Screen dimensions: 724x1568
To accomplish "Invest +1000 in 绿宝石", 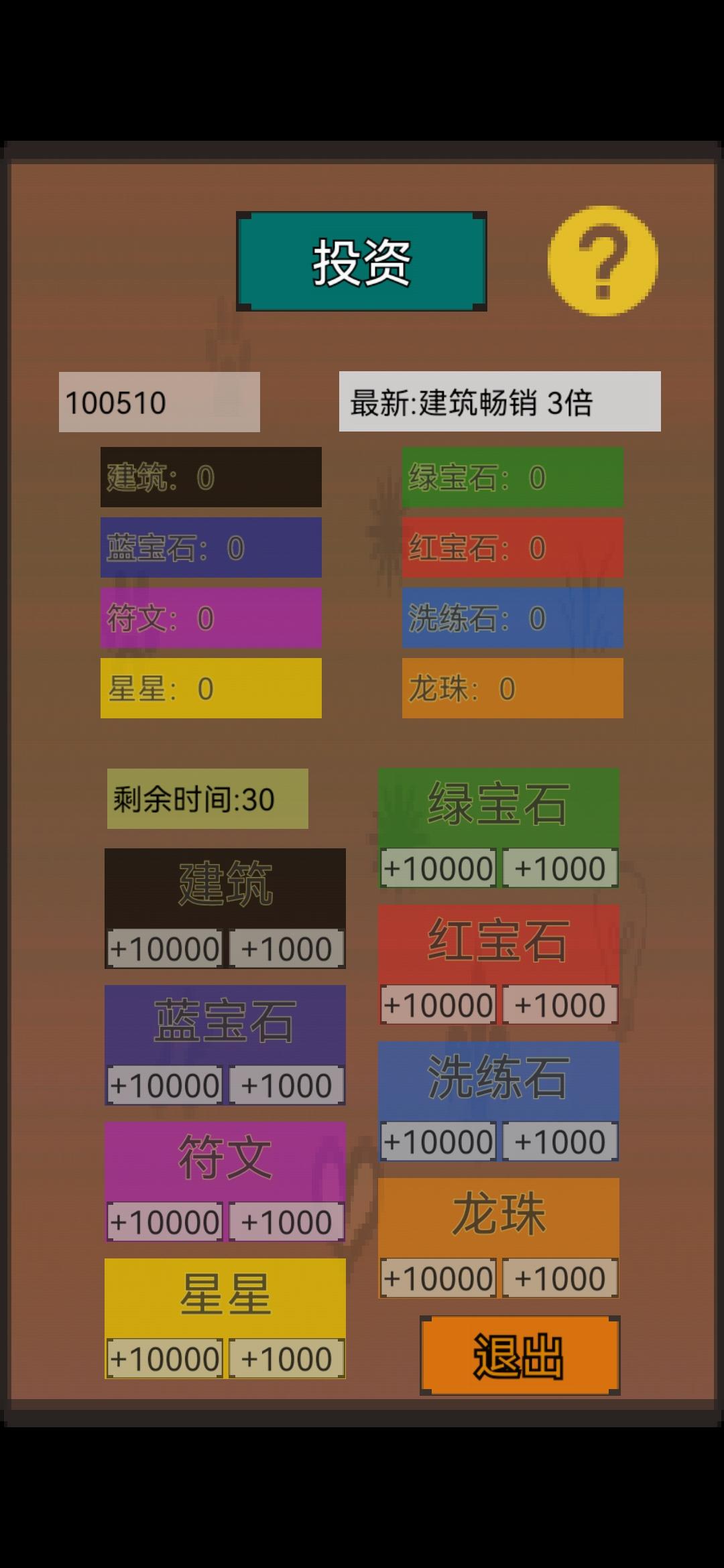I will [x=560, y=868].
